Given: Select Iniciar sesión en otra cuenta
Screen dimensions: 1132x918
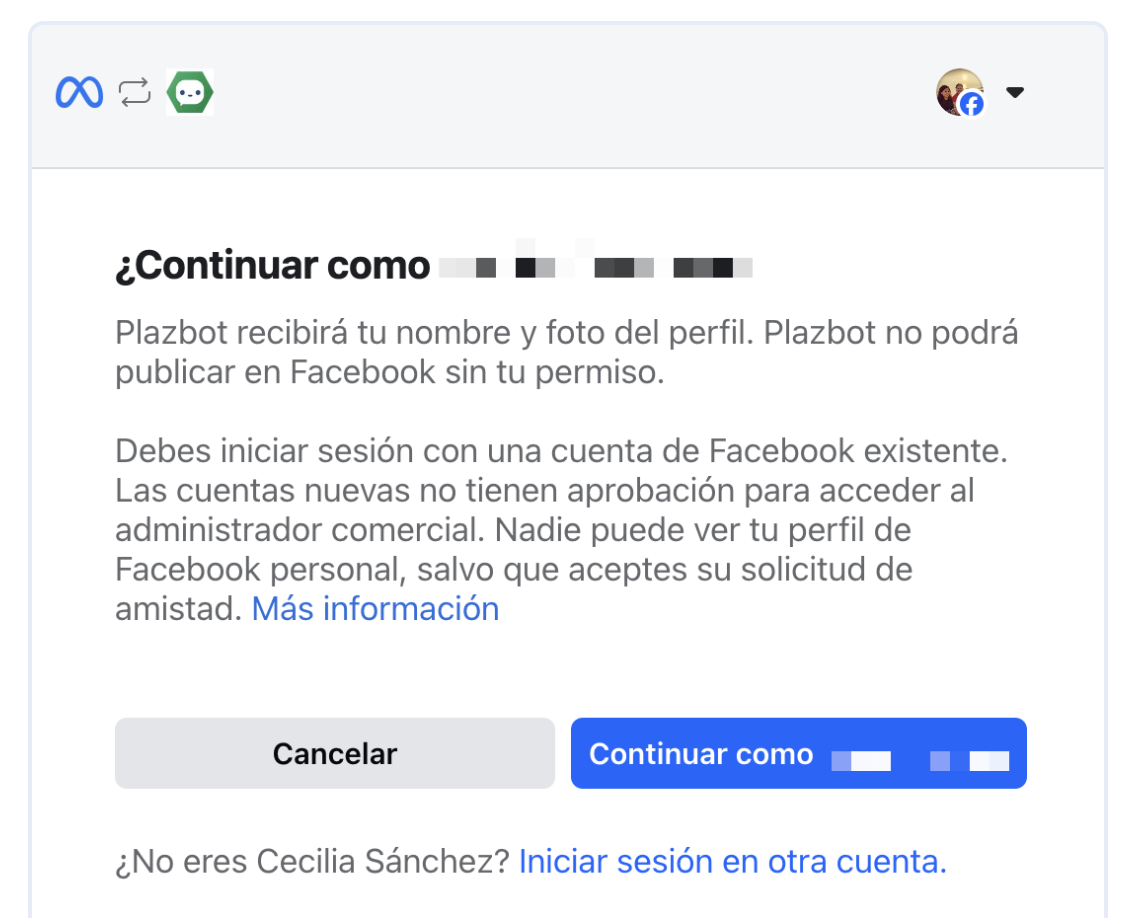Looking at the screenshot, I should [x=732, y=861].
